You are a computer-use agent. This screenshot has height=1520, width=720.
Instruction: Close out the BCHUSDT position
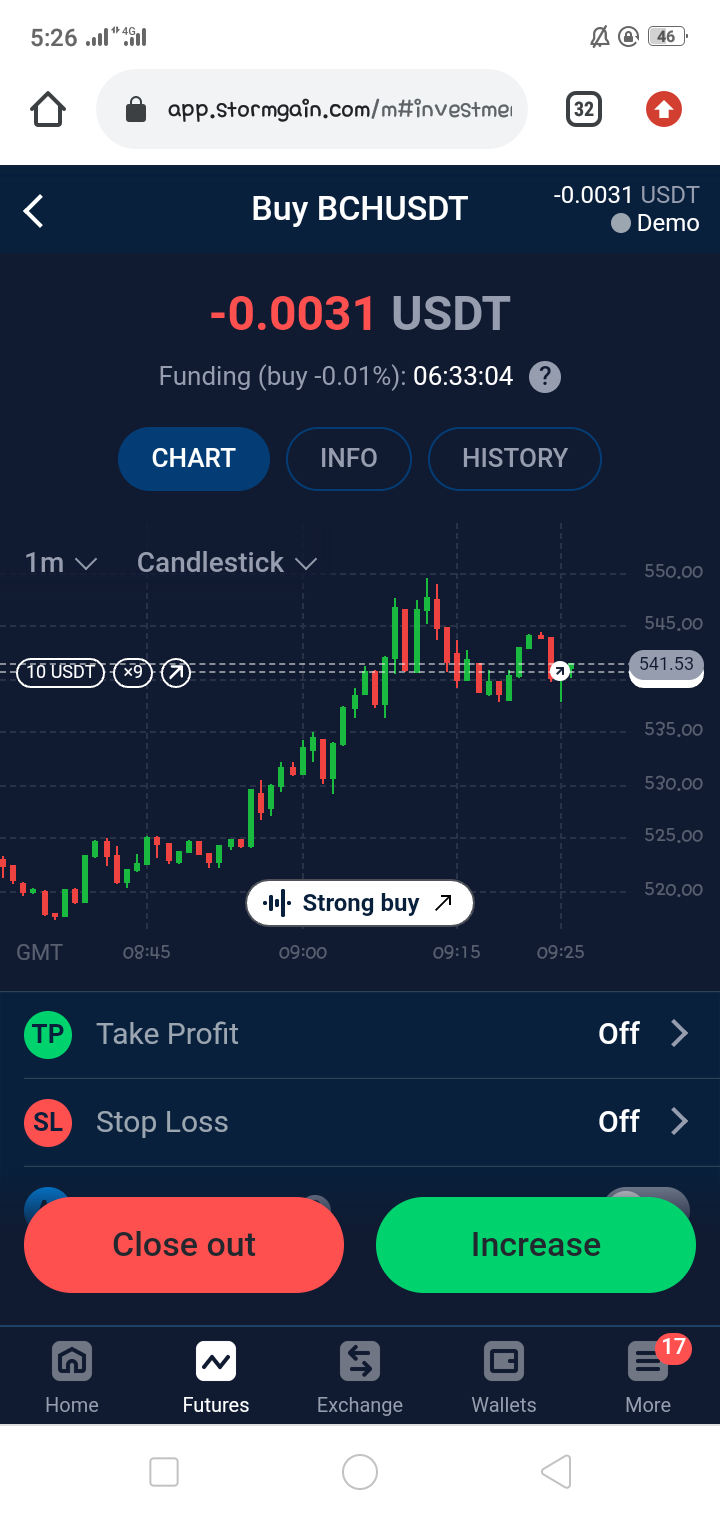(184, 1245)
